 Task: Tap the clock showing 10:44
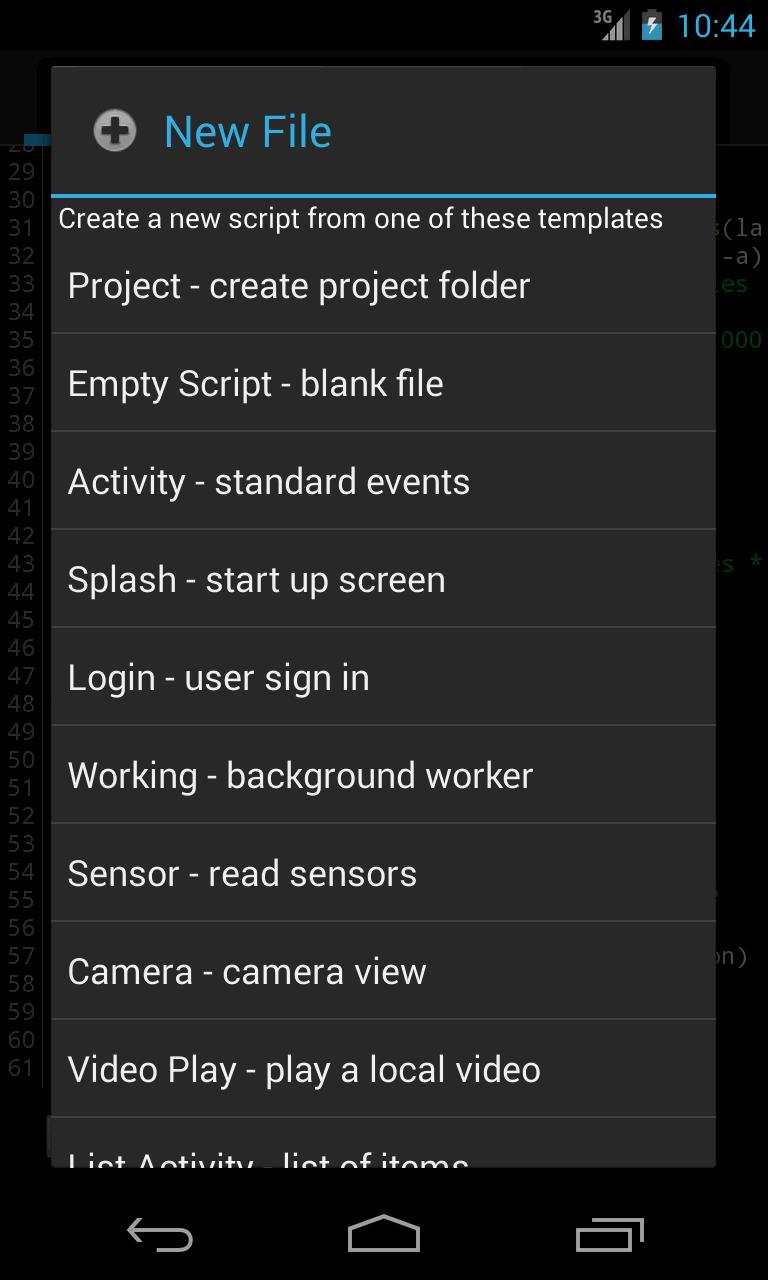click(x=716, y=27)
